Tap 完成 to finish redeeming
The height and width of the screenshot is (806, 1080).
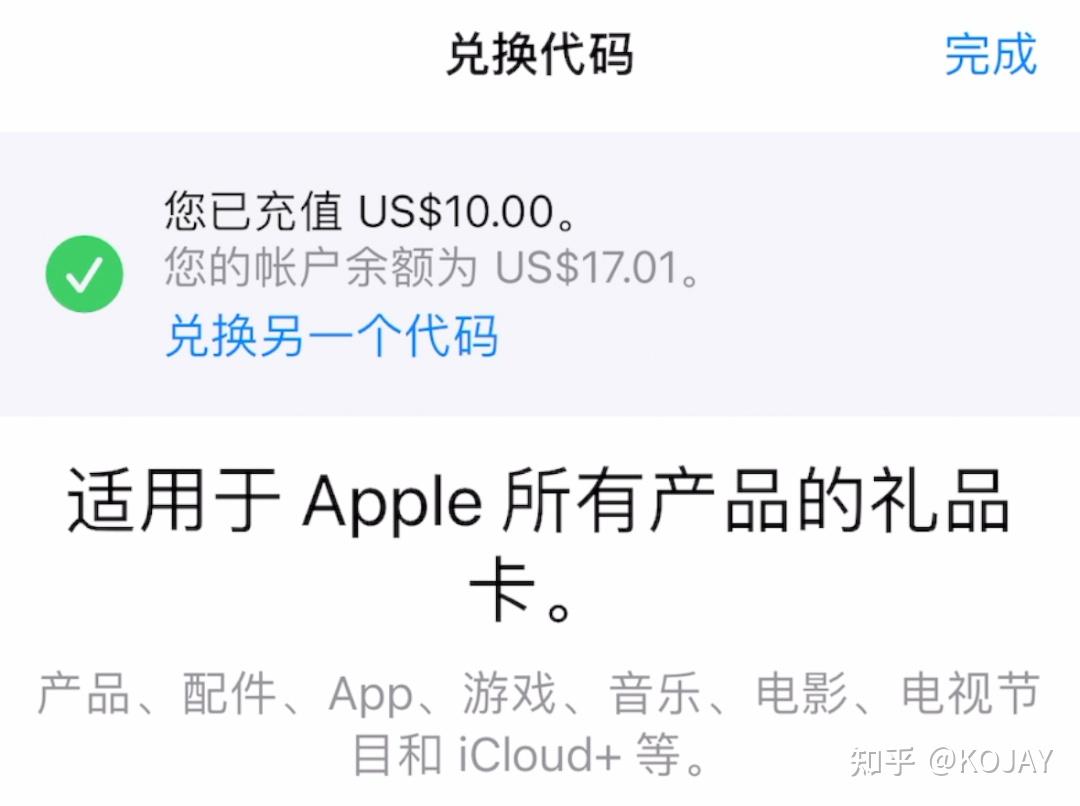tap(990, 55)
